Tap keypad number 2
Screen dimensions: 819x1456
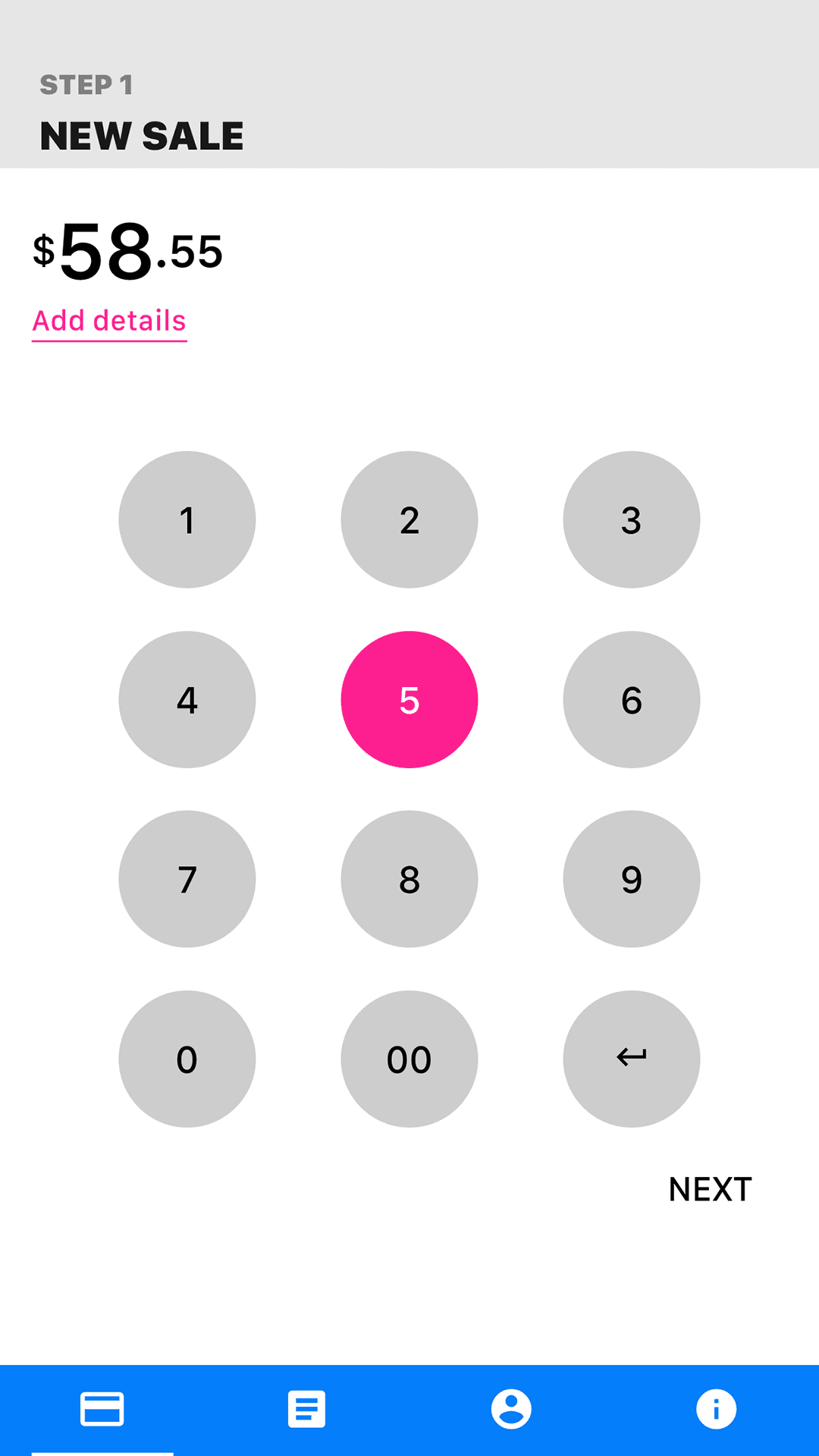(x=409, y=519)
